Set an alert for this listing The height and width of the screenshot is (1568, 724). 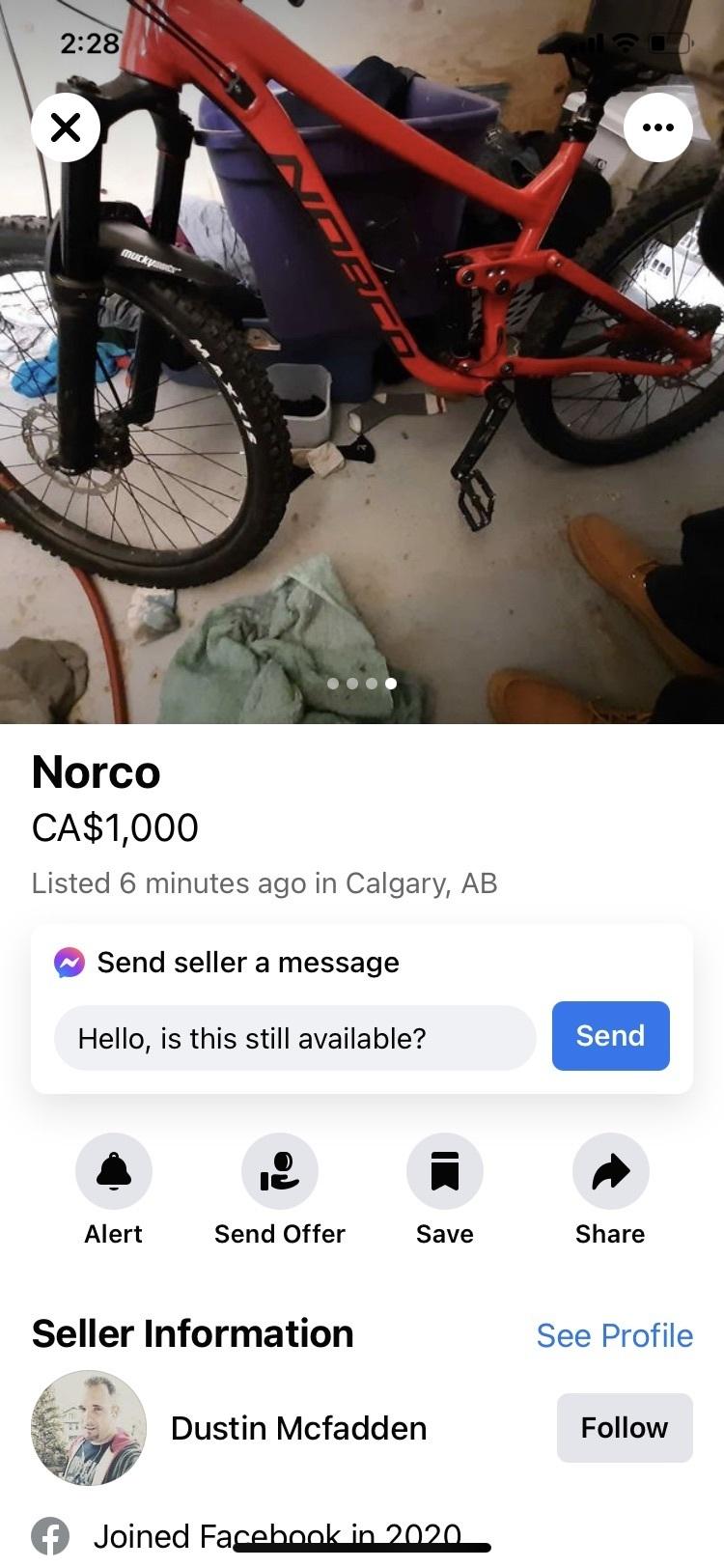[x=114, y=1171]
